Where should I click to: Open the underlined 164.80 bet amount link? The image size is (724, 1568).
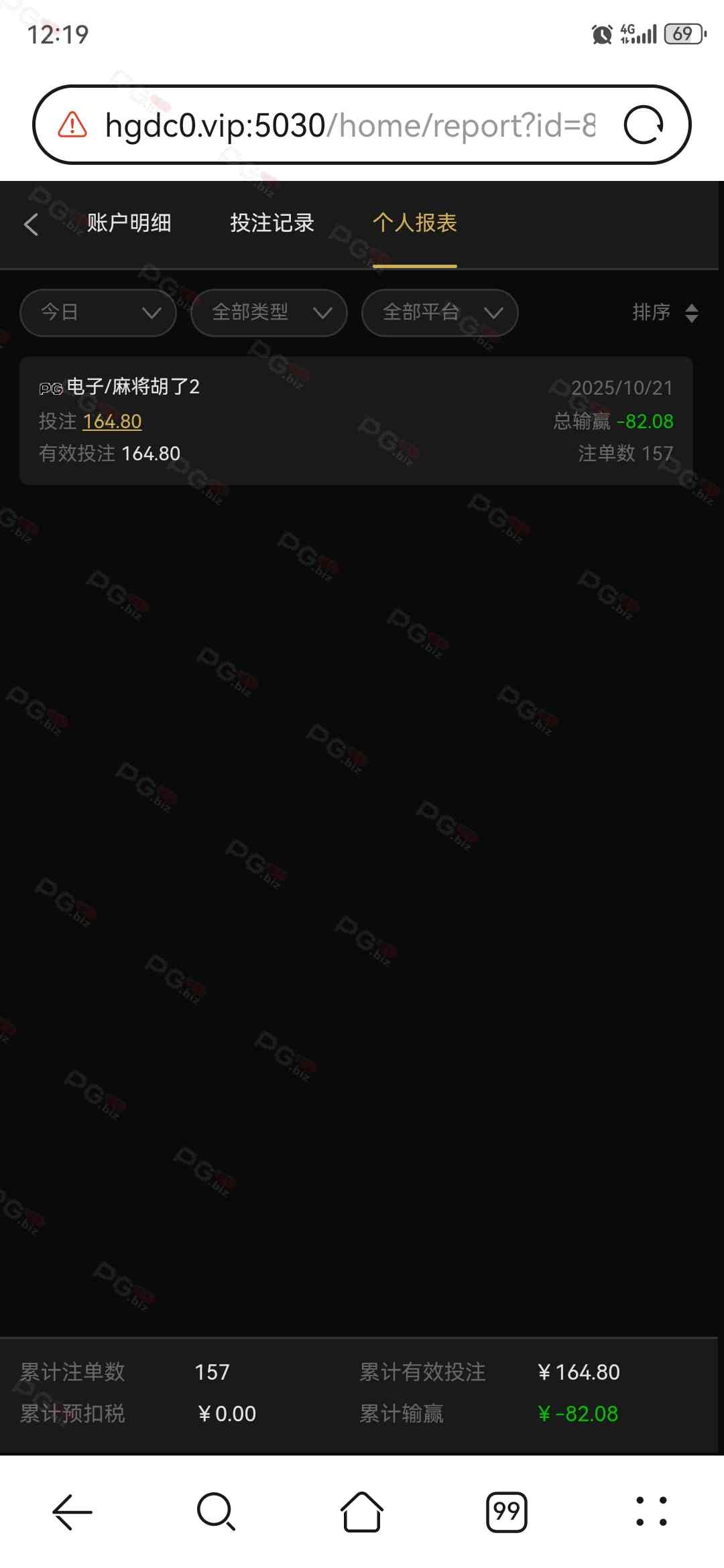(112, 421)
